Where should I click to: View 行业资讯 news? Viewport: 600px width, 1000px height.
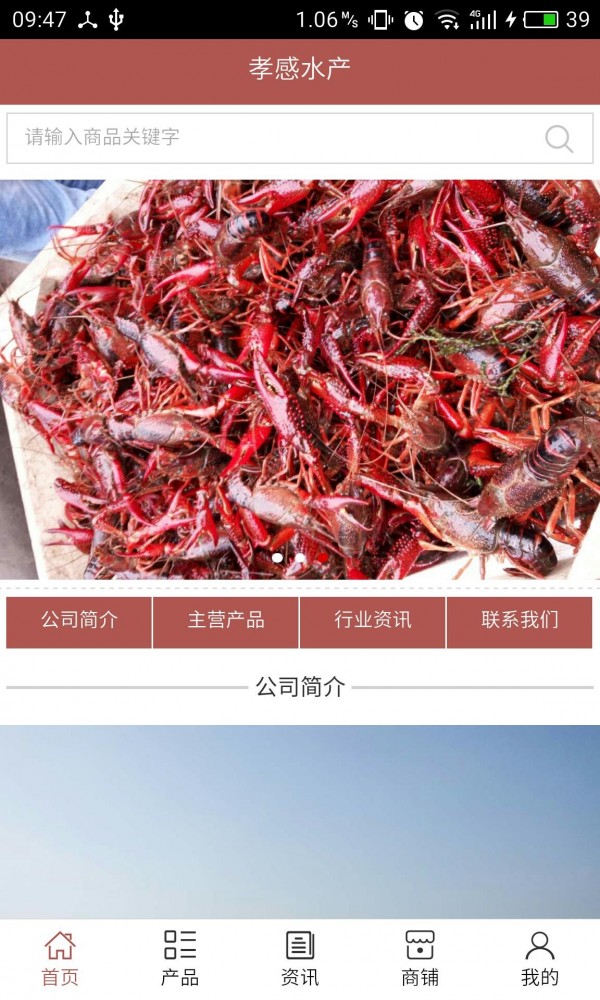373,621
